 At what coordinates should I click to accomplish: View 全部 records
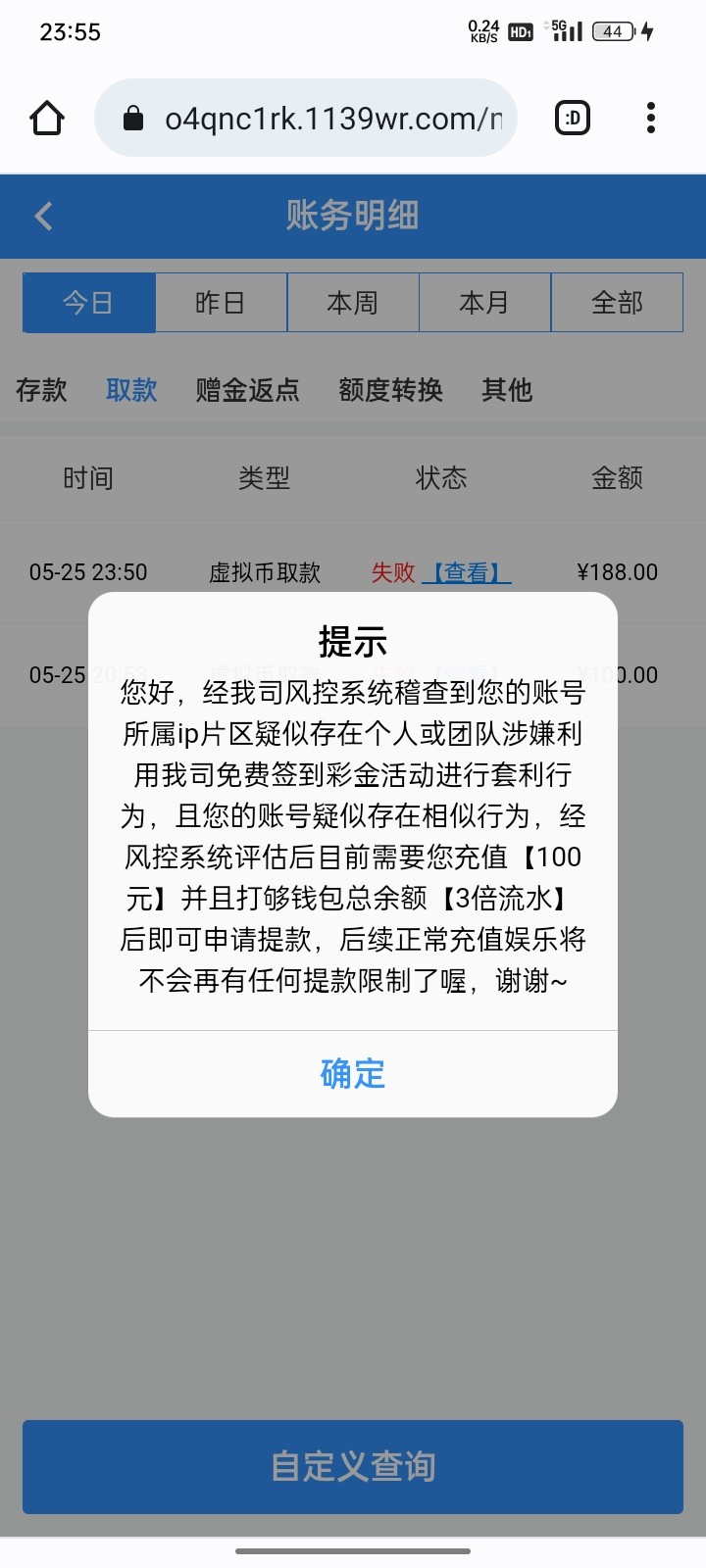coord(617,303)
